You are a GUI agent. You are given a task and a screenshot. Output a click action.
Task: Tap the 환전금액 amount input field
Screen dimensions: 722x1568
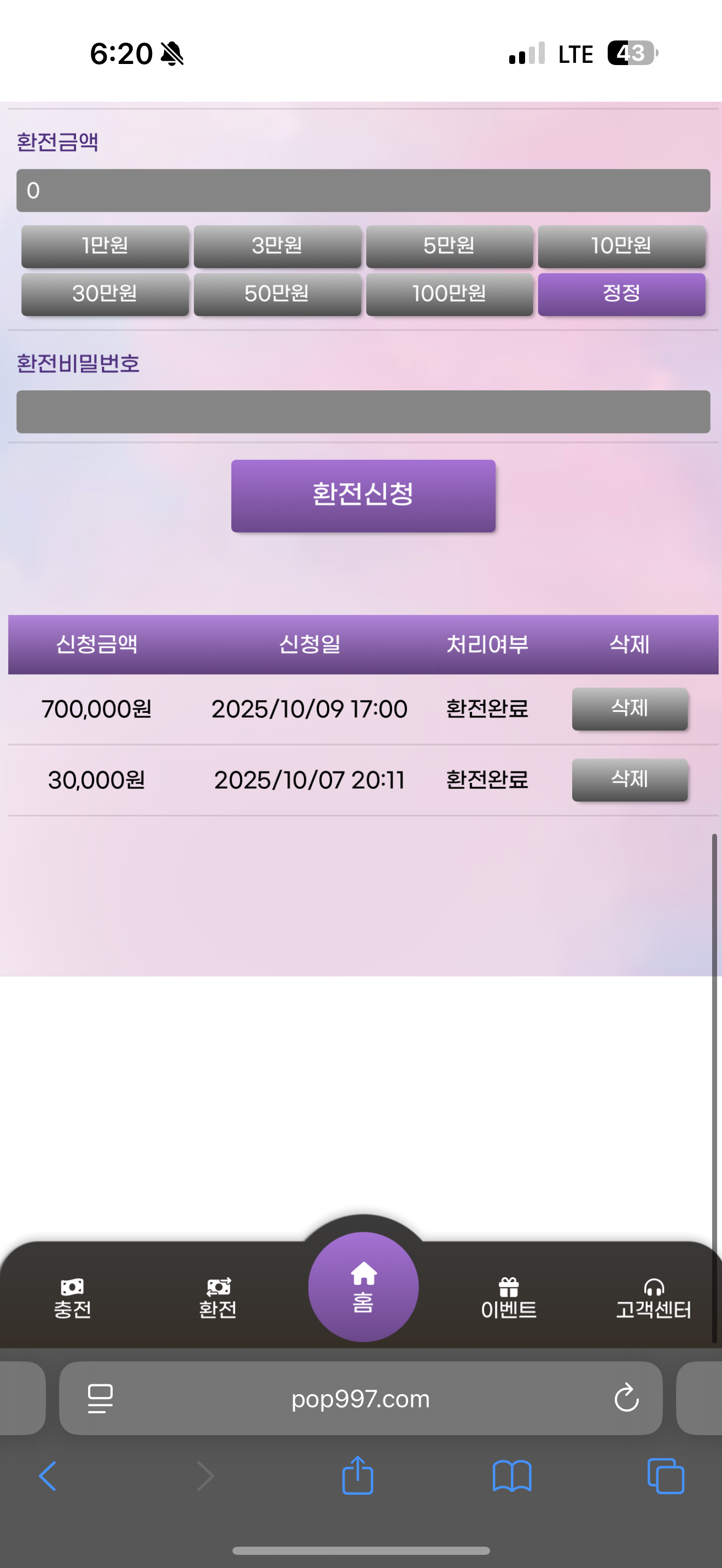click(x=363, y=190)
